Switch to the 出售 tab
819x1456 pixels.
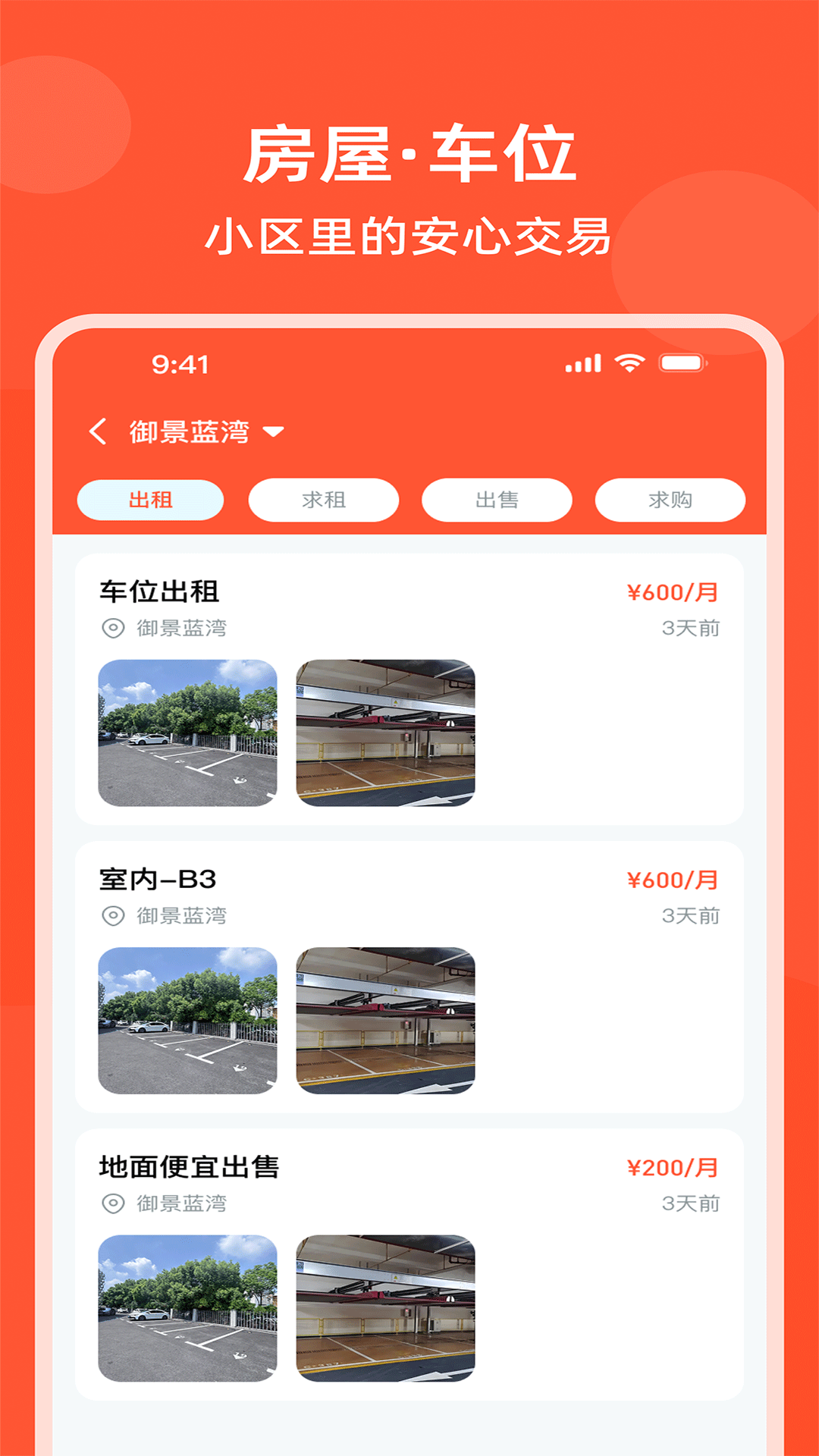coord(497,499)
